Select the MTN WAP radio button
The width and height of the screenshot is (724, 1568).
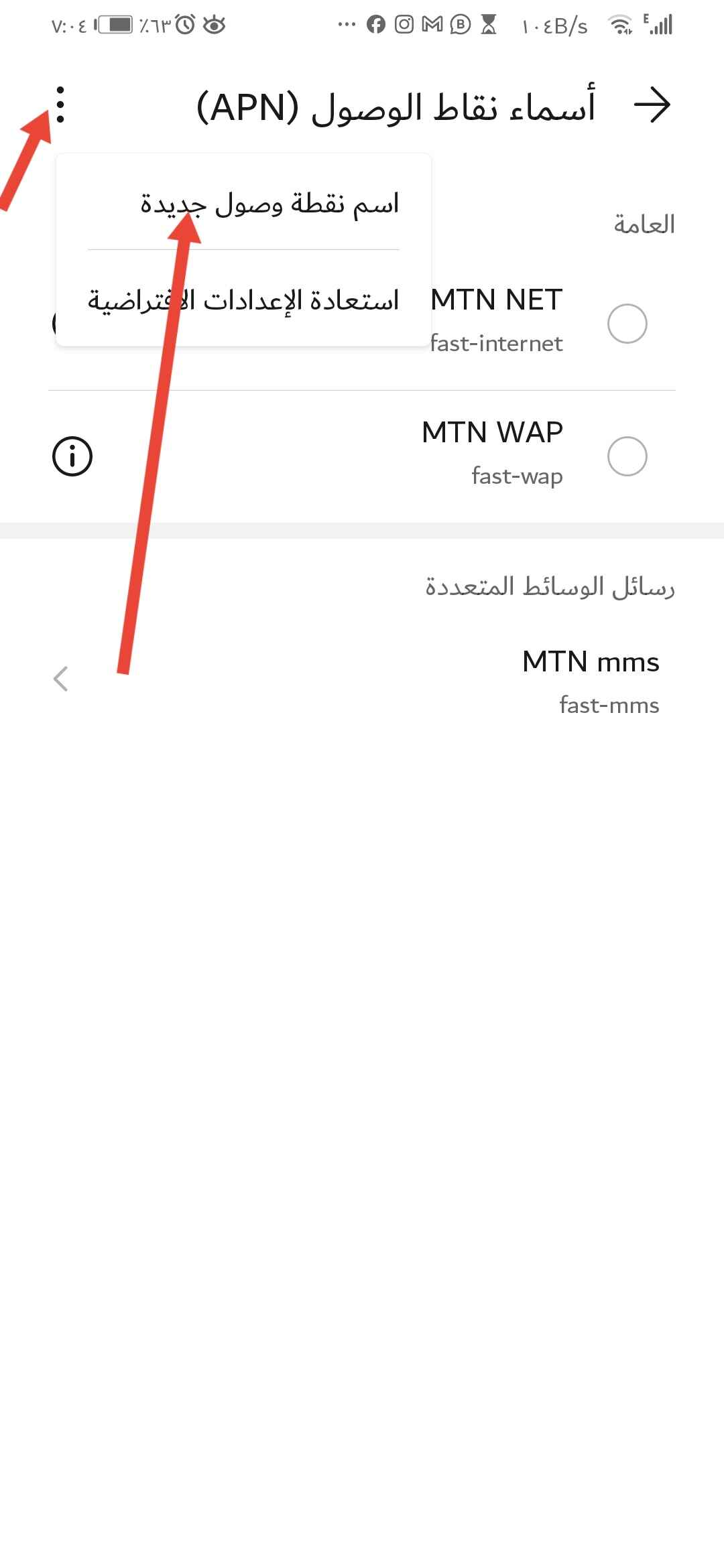click(x=627, y=456)
